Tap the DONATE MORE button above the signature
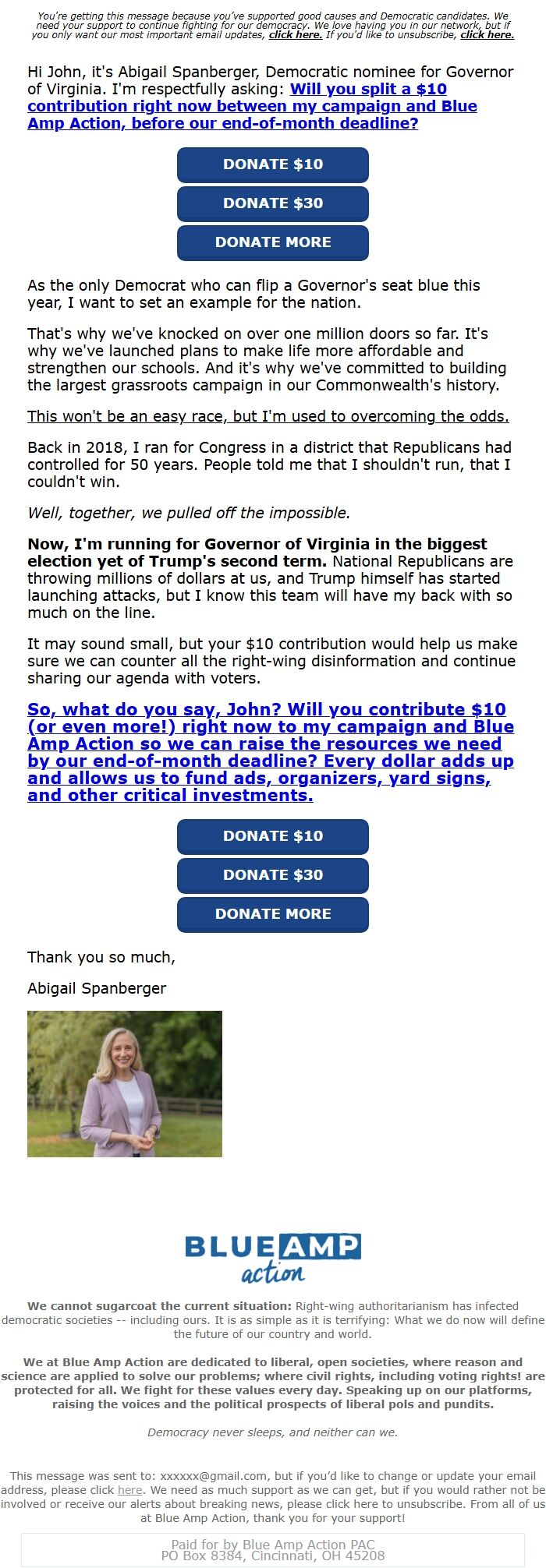Viewport: 546px width, 1568px height. (x=273, y=914)
